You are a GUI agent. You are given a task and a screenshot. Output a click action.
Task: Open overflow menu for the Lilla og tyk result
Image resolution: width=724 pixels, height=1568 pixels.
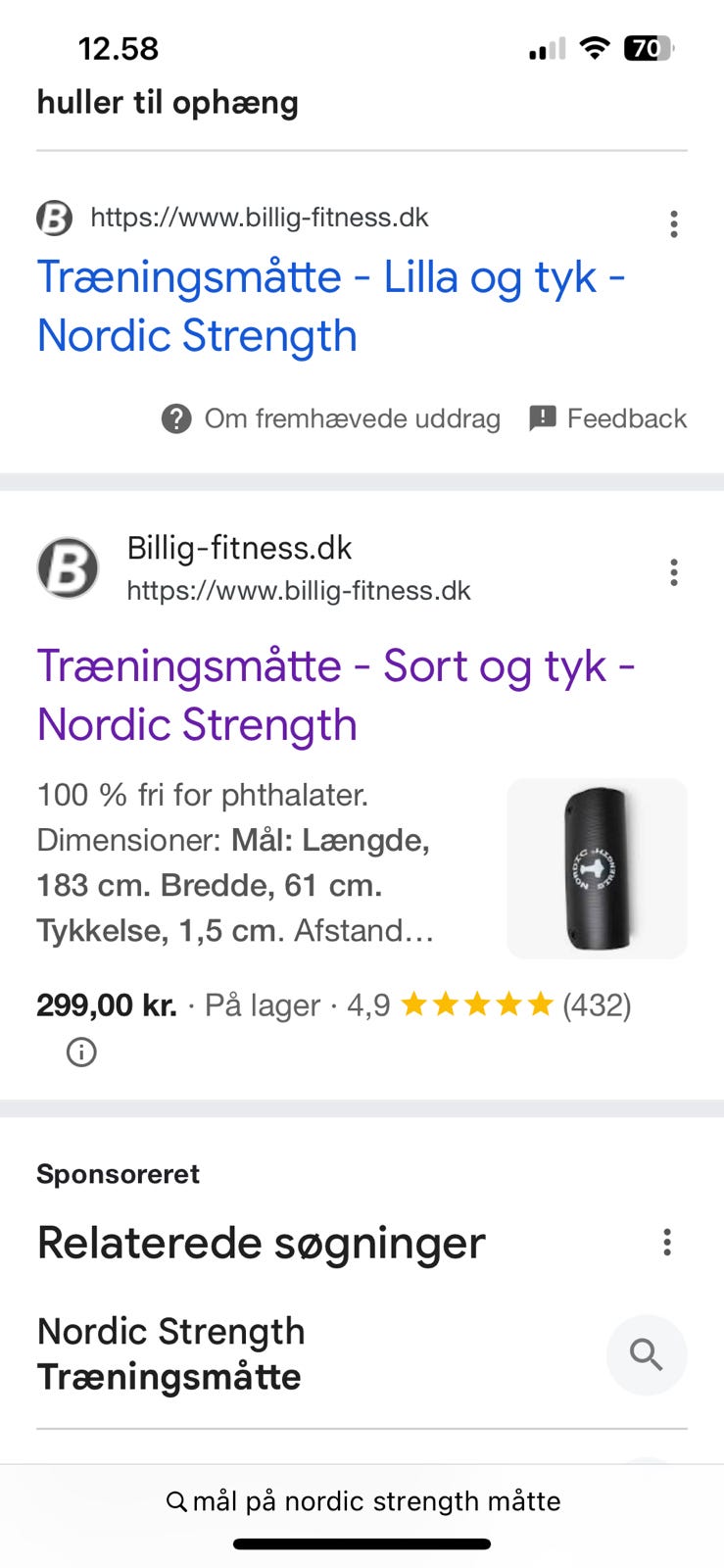(x=674, y=224)
